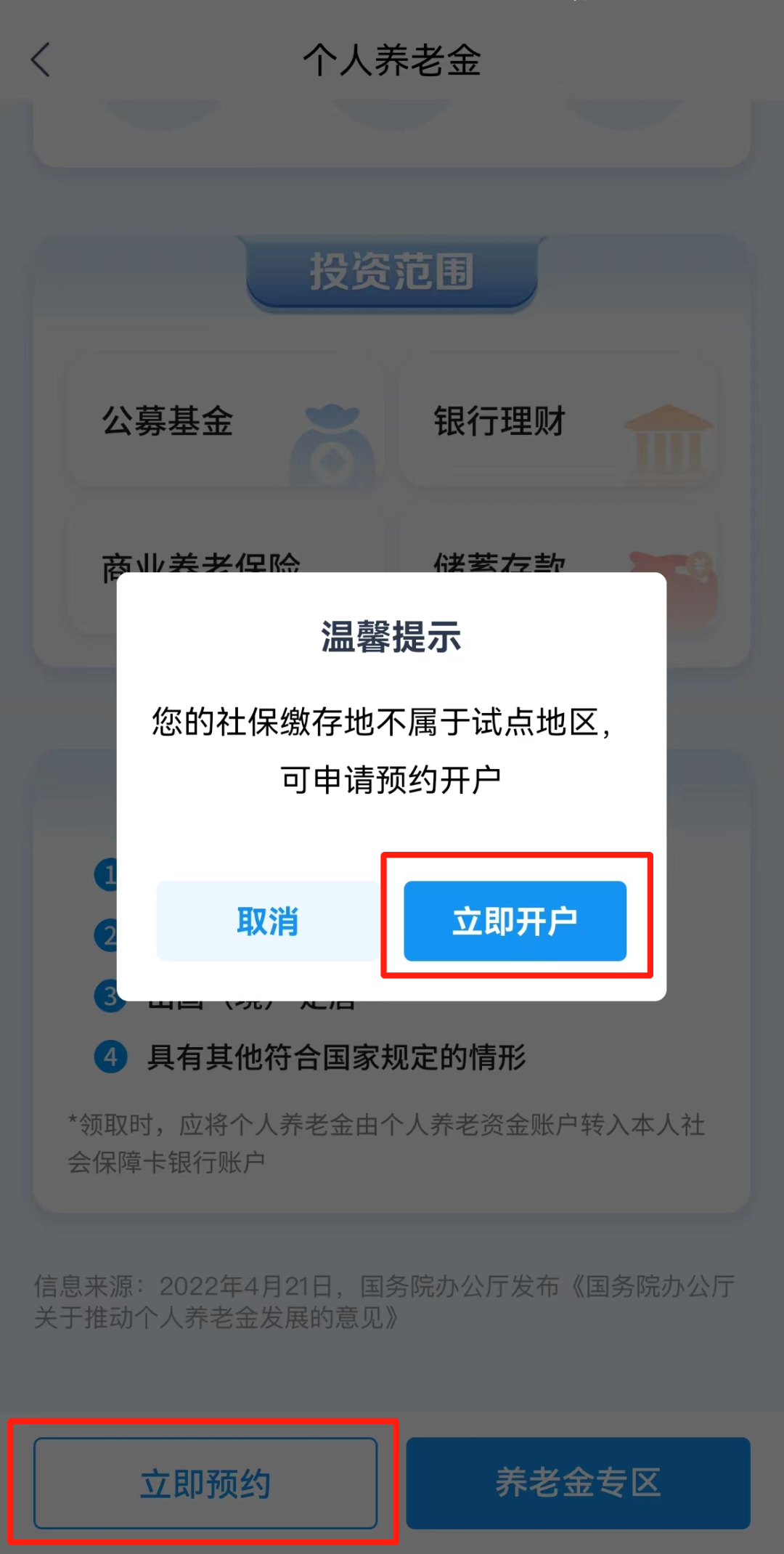Screen dimensions: 784x1554
Task: Open the 银行理财 card
Action: pos(558,421)
